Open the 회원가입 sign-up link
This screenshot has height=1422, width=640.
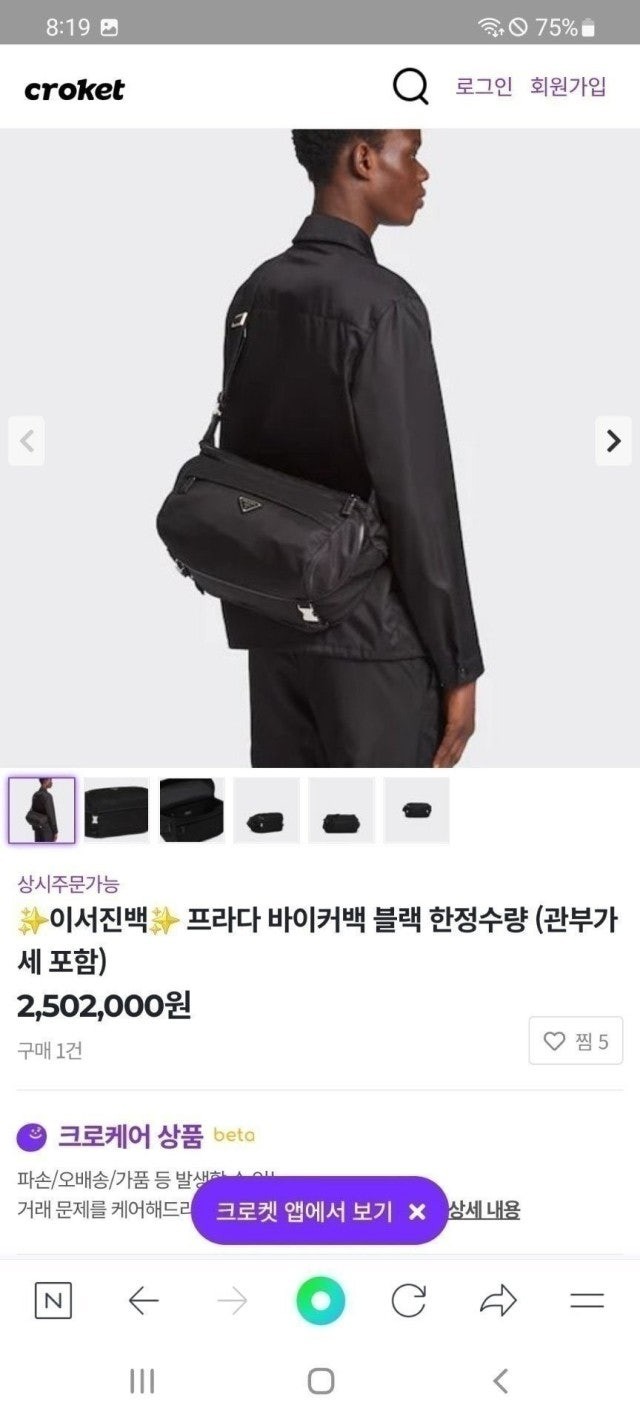[568, 87]
